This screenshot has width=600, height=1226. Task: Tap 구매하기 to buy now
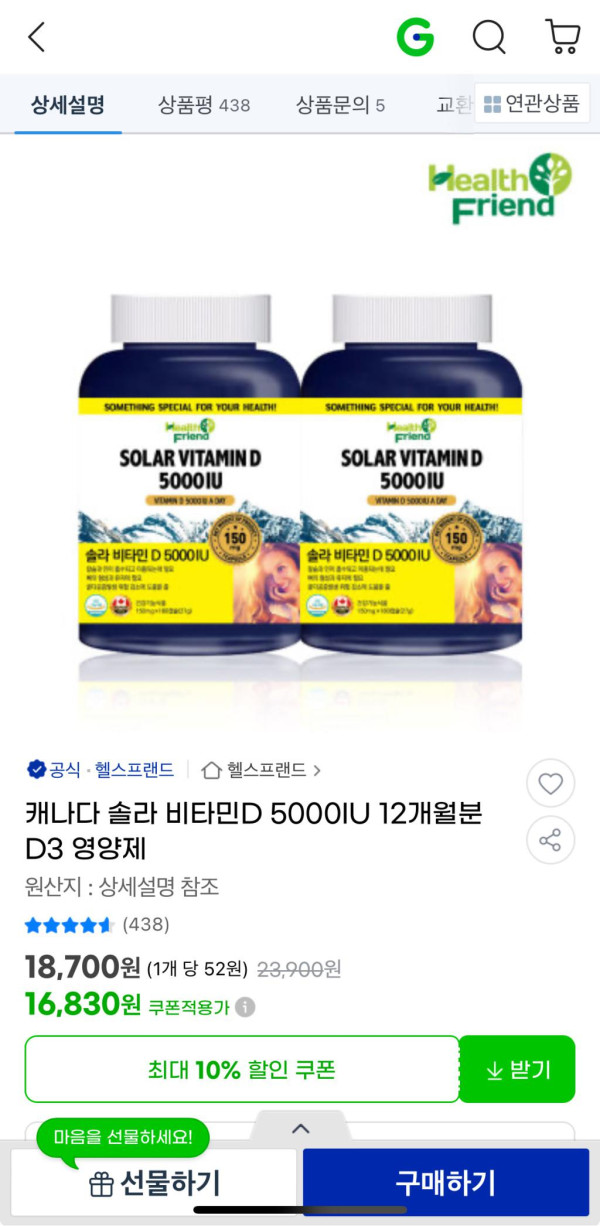445,1183
